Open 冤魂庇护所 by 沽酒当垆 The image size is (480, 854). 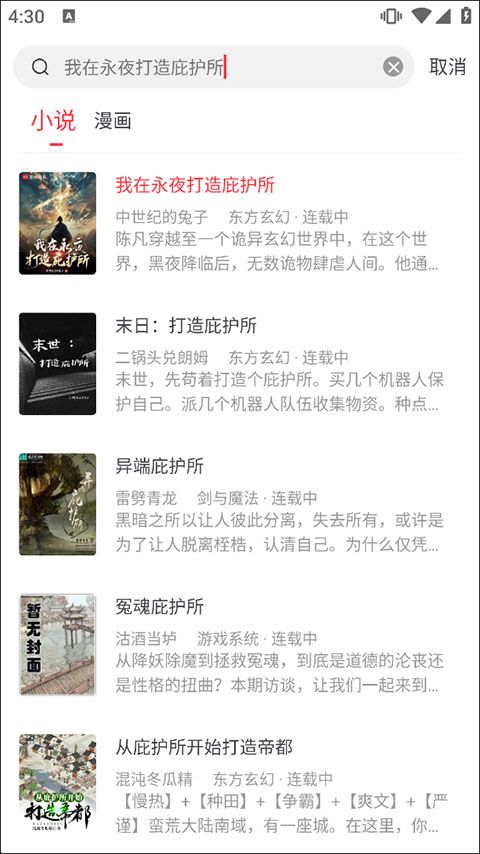pos(240,645)
